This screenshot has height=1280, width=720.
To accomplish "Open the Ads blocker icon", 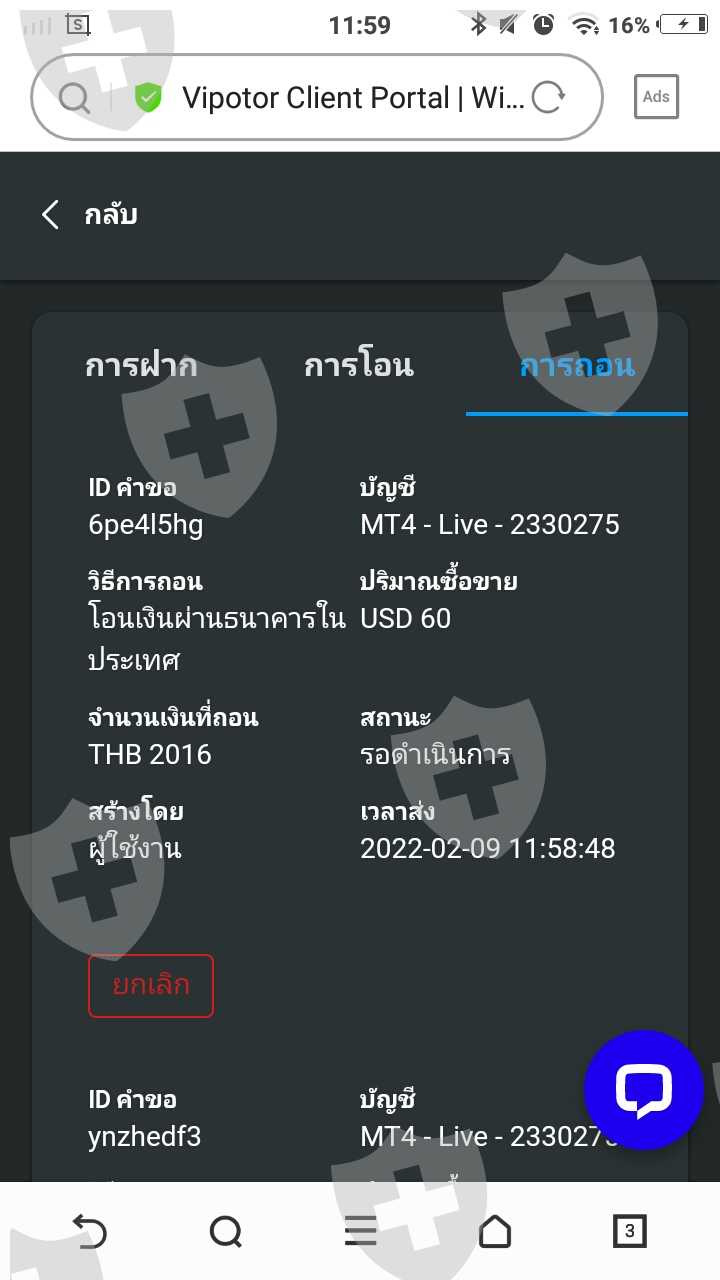I will tap(656, 97).
